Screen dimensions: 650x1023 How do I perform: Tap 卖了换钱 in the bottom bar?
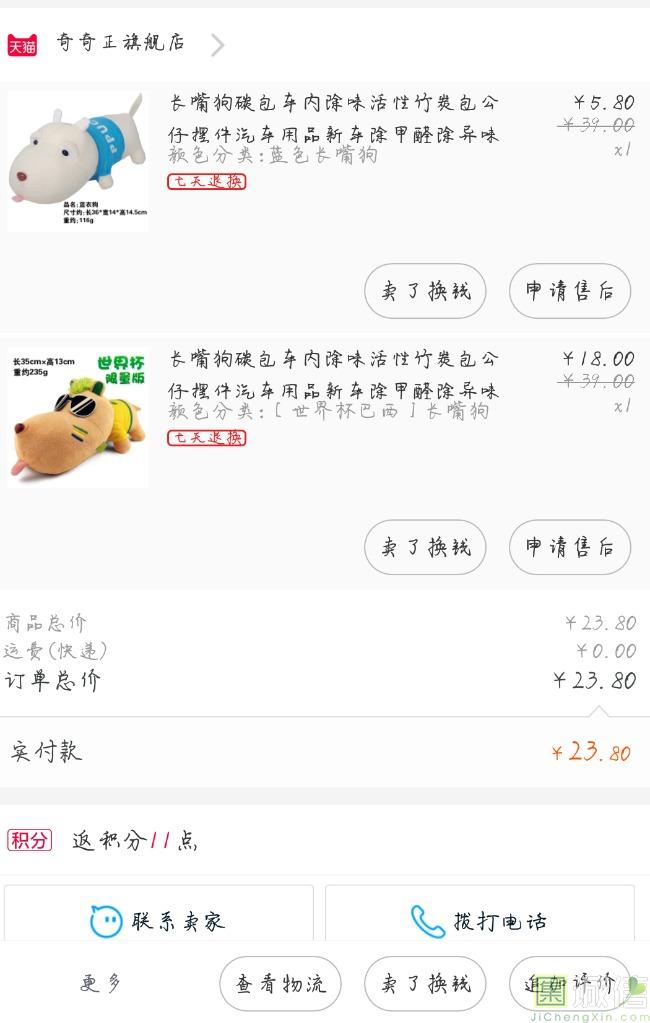click(425, 984)
